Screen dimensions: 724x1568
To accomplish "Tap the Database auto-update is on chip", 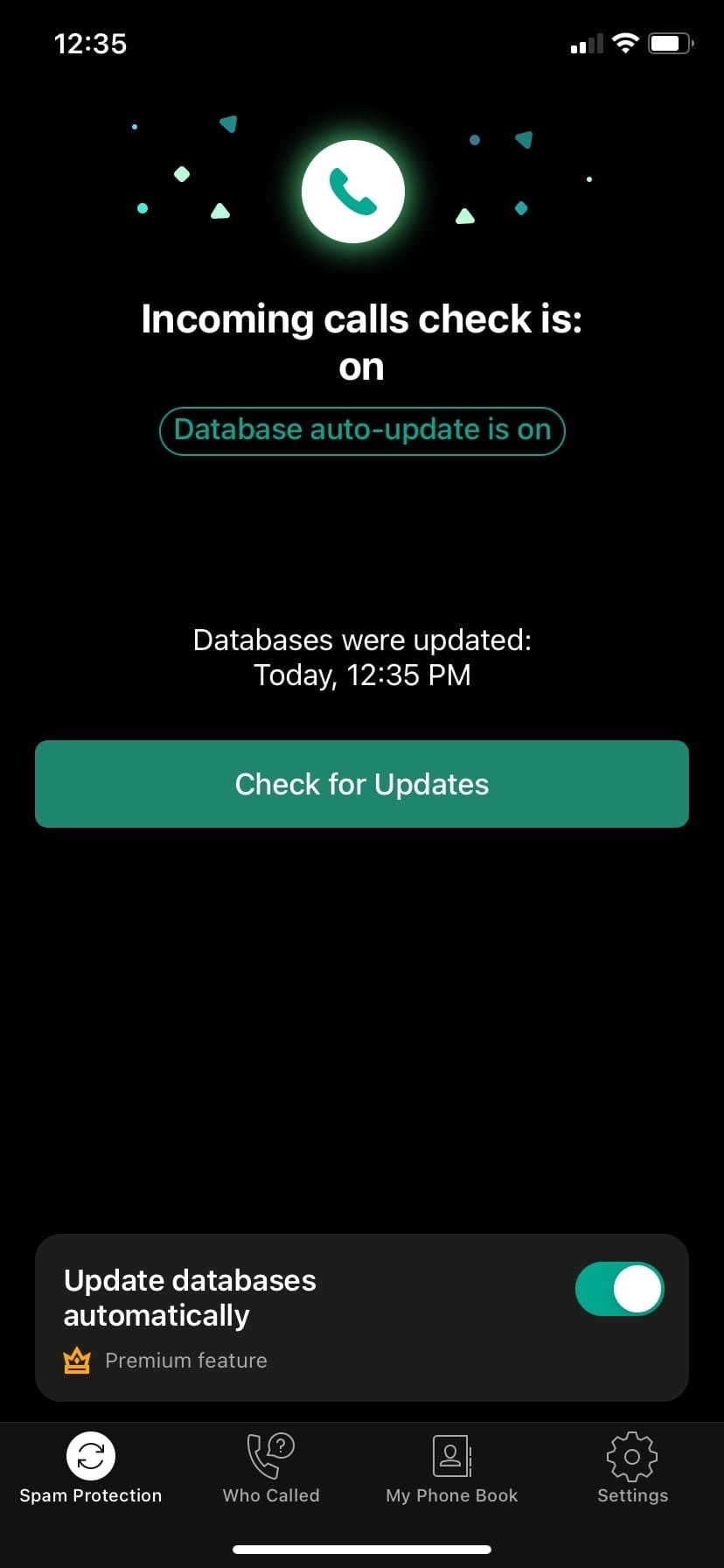I will (362, 430).
